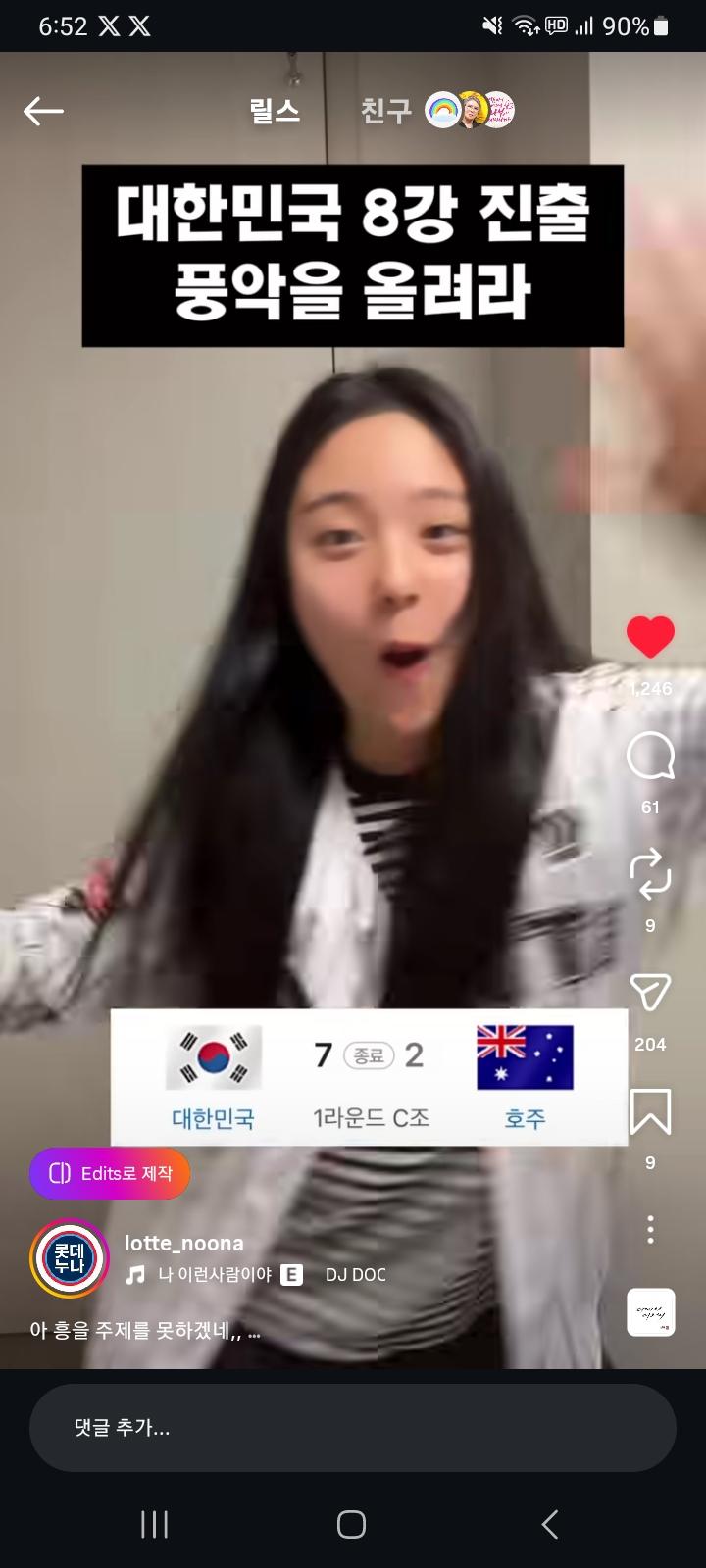Tap lotte_noona's circular profile picture
The width and height of the screenshot is (706, 1568).
(69, 1259)
